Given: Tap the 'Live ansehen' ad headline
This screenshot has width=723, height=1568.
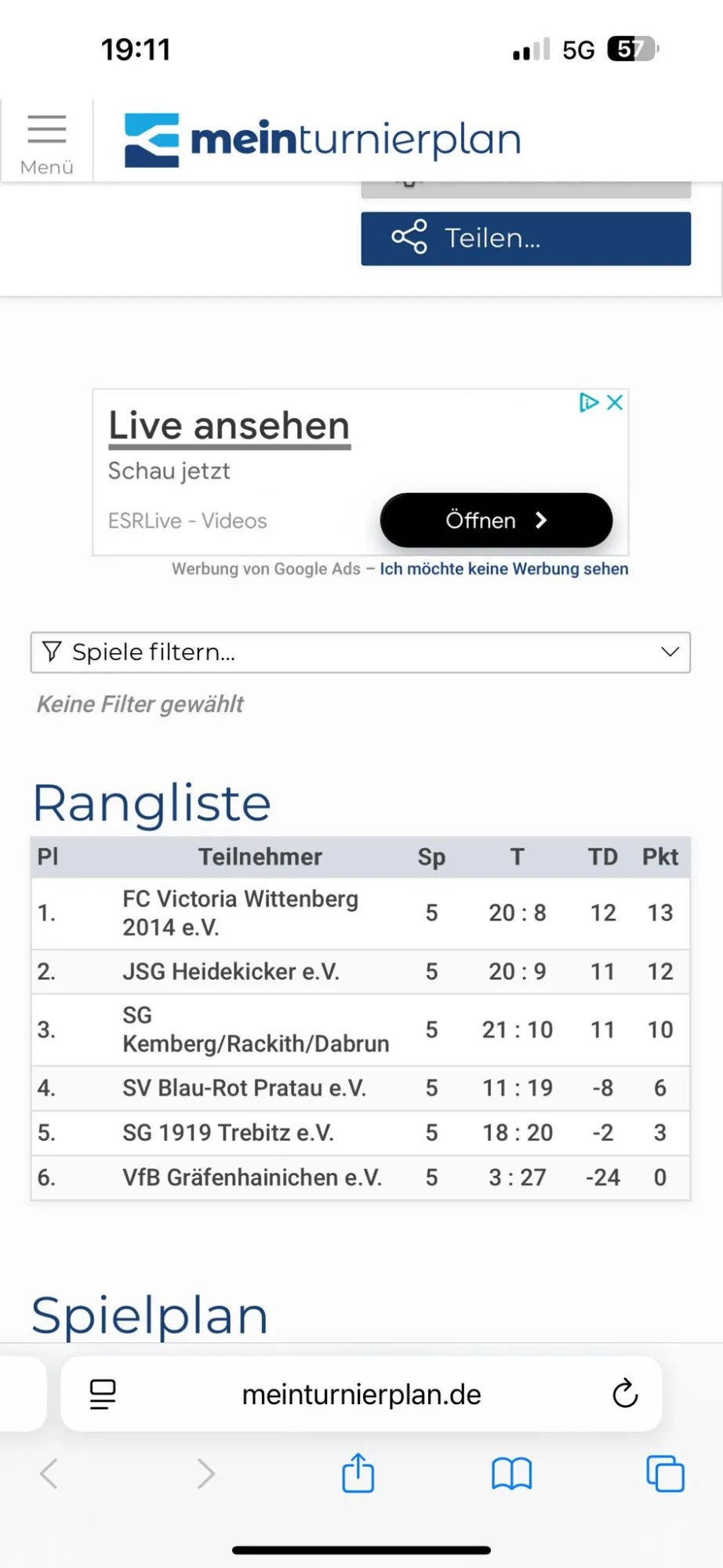Looking at the screenshot, I should click(x=229, y=426).
